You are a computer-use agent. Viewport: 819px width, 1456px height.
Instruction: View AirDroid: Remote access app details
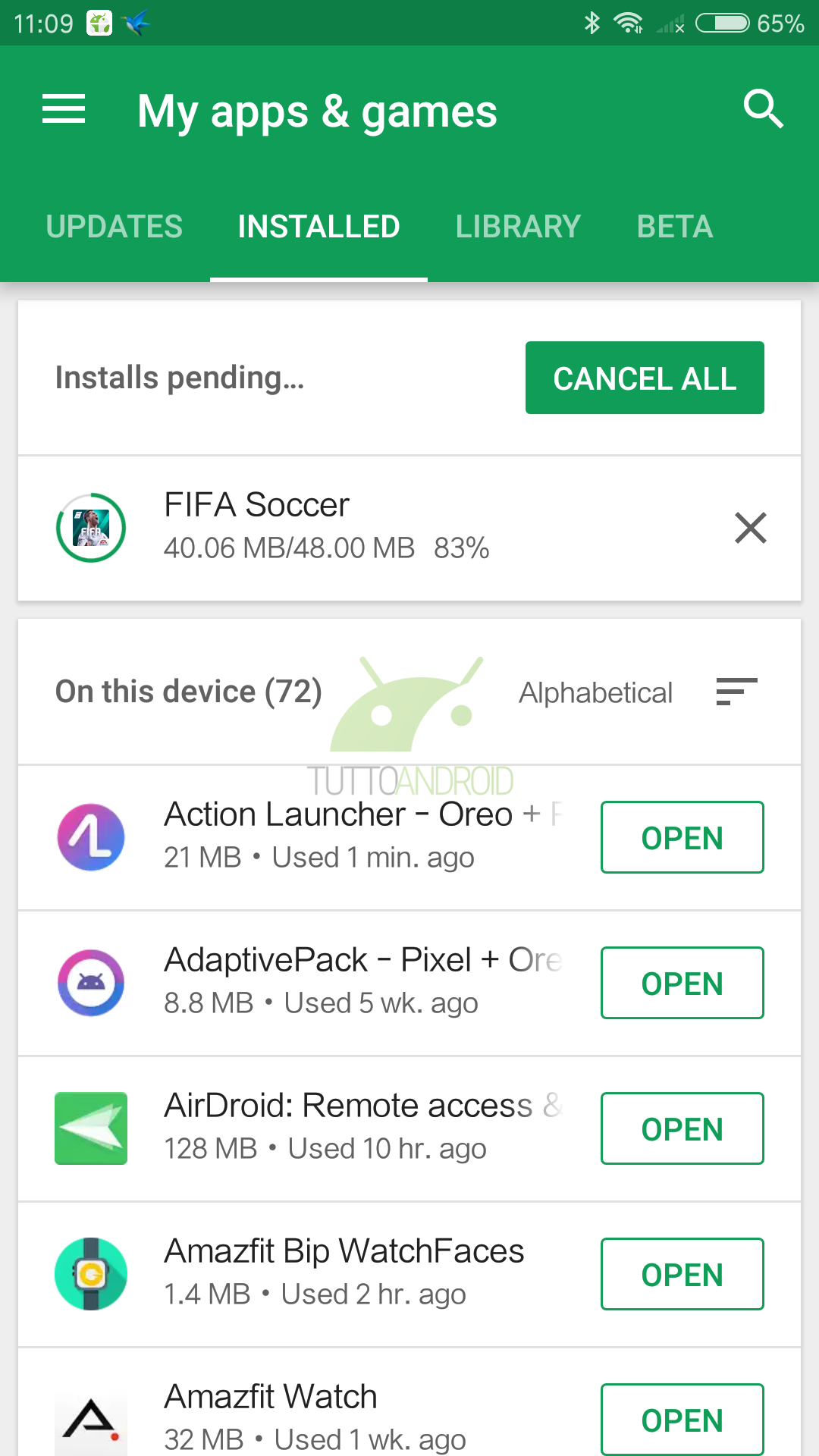tap(303, 1128)
